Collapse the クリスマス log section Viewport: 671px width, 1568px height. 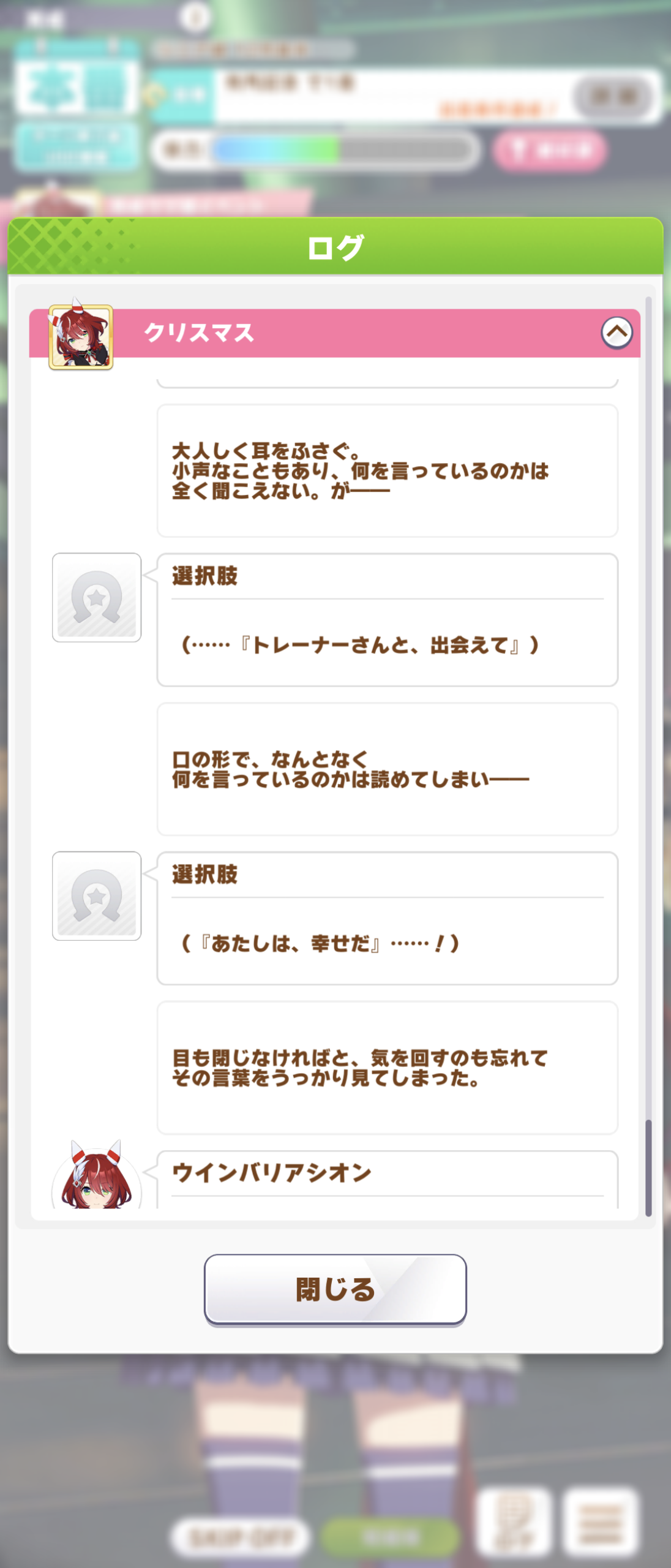pos(616,333)
